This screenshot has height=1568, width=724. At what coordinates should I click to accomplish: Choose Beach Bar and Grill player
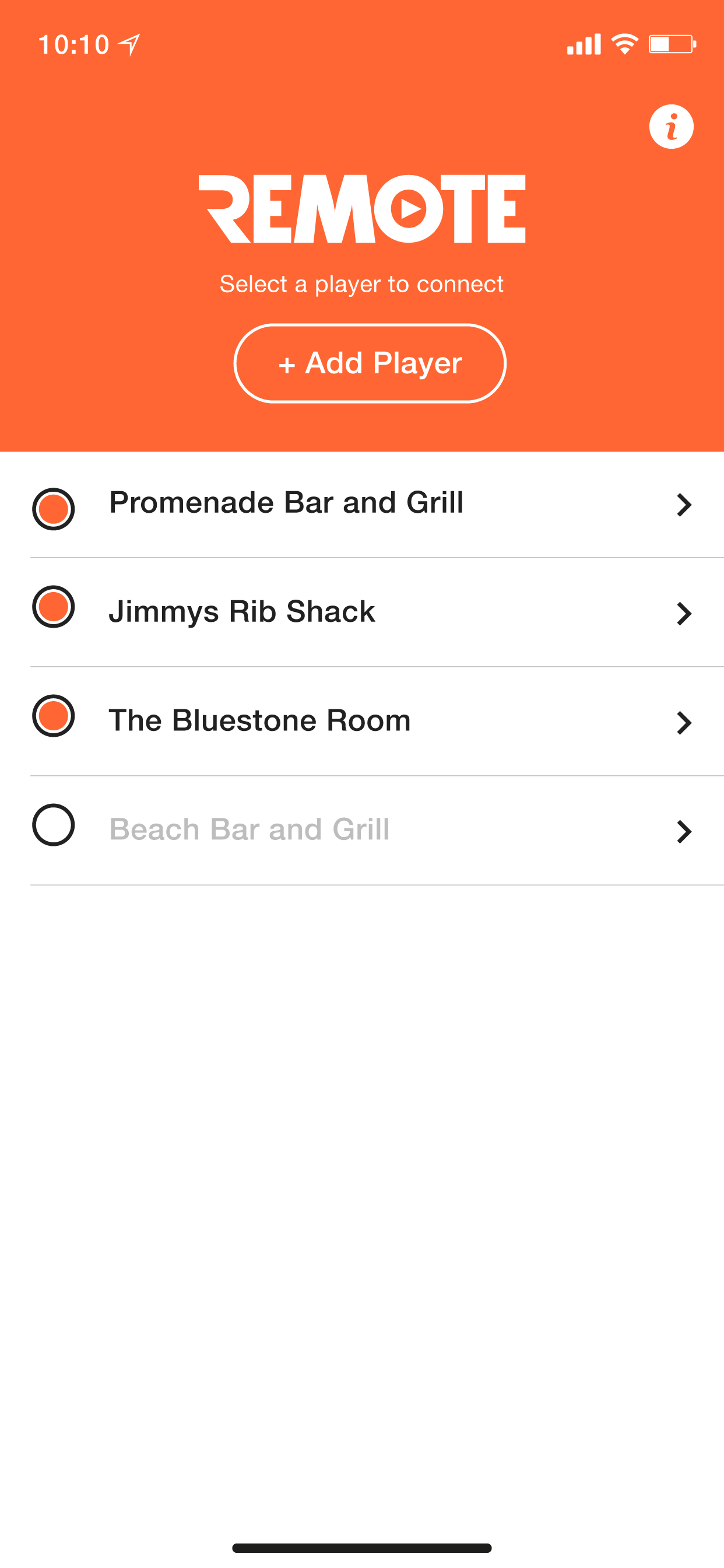(362, 830)
